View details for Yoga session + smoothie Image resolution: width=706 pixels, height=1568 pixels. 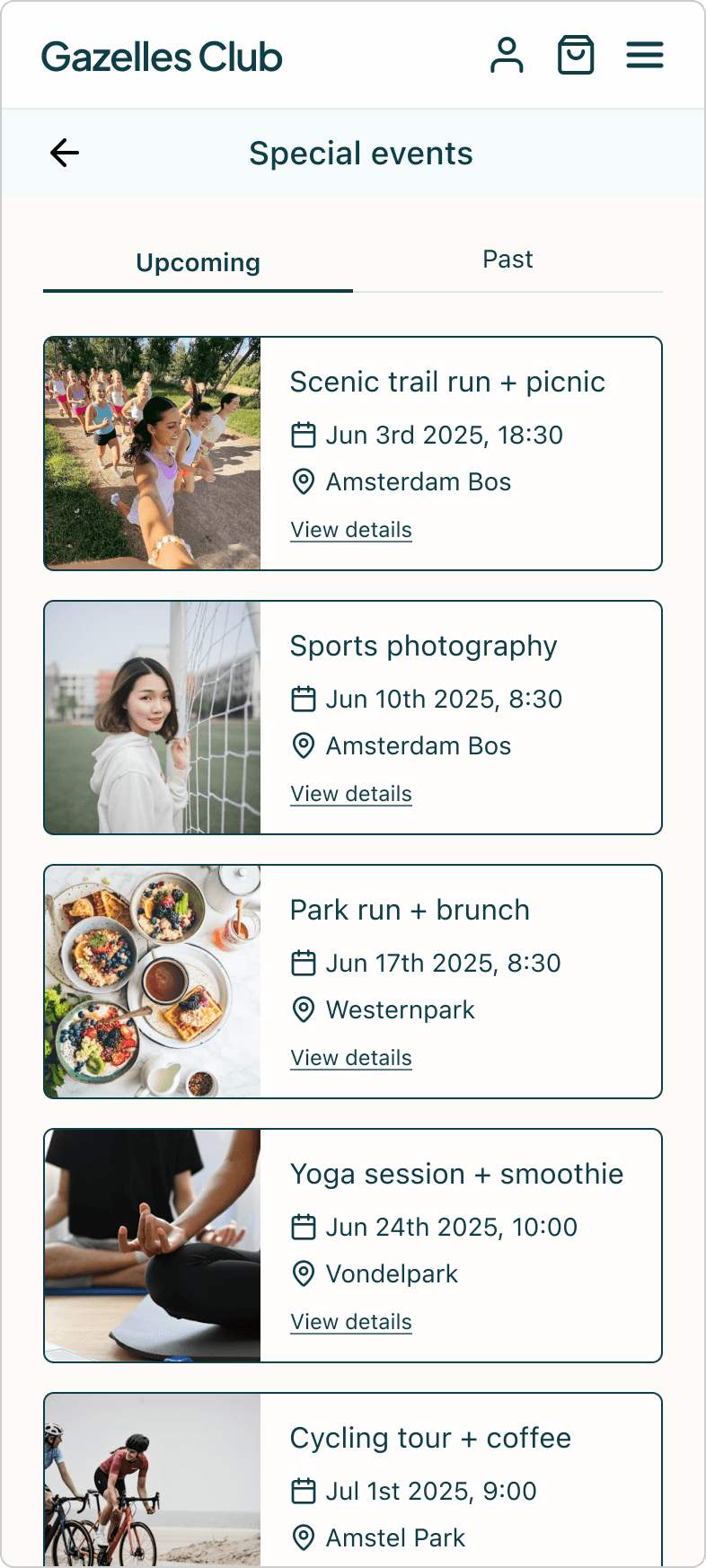(351, 1322)
